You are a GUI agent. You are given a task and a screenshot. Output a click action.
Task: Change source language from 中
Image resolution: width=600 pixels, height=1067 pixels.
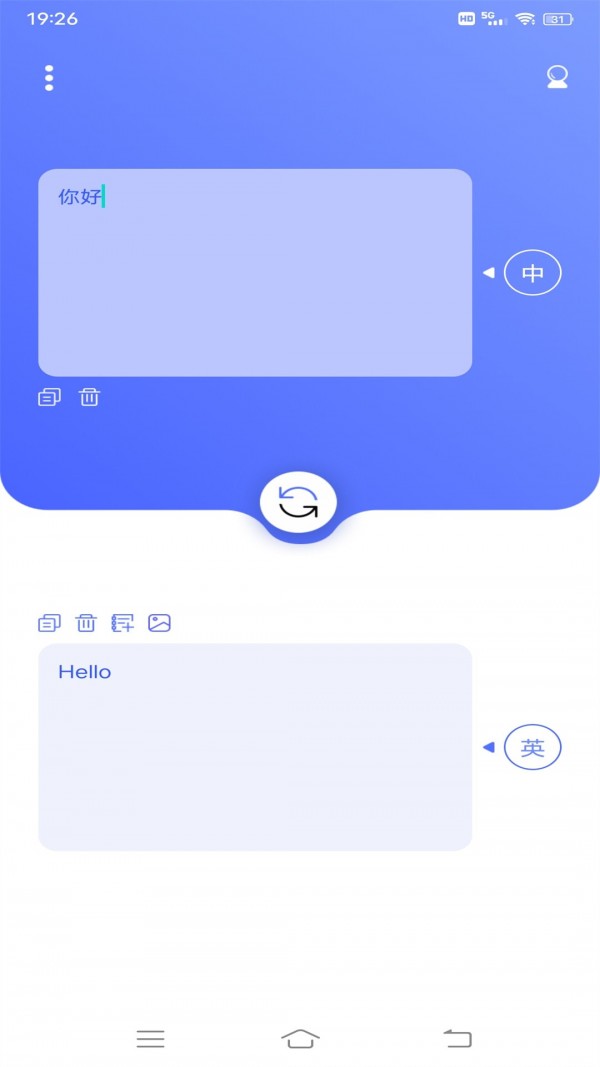532,273
